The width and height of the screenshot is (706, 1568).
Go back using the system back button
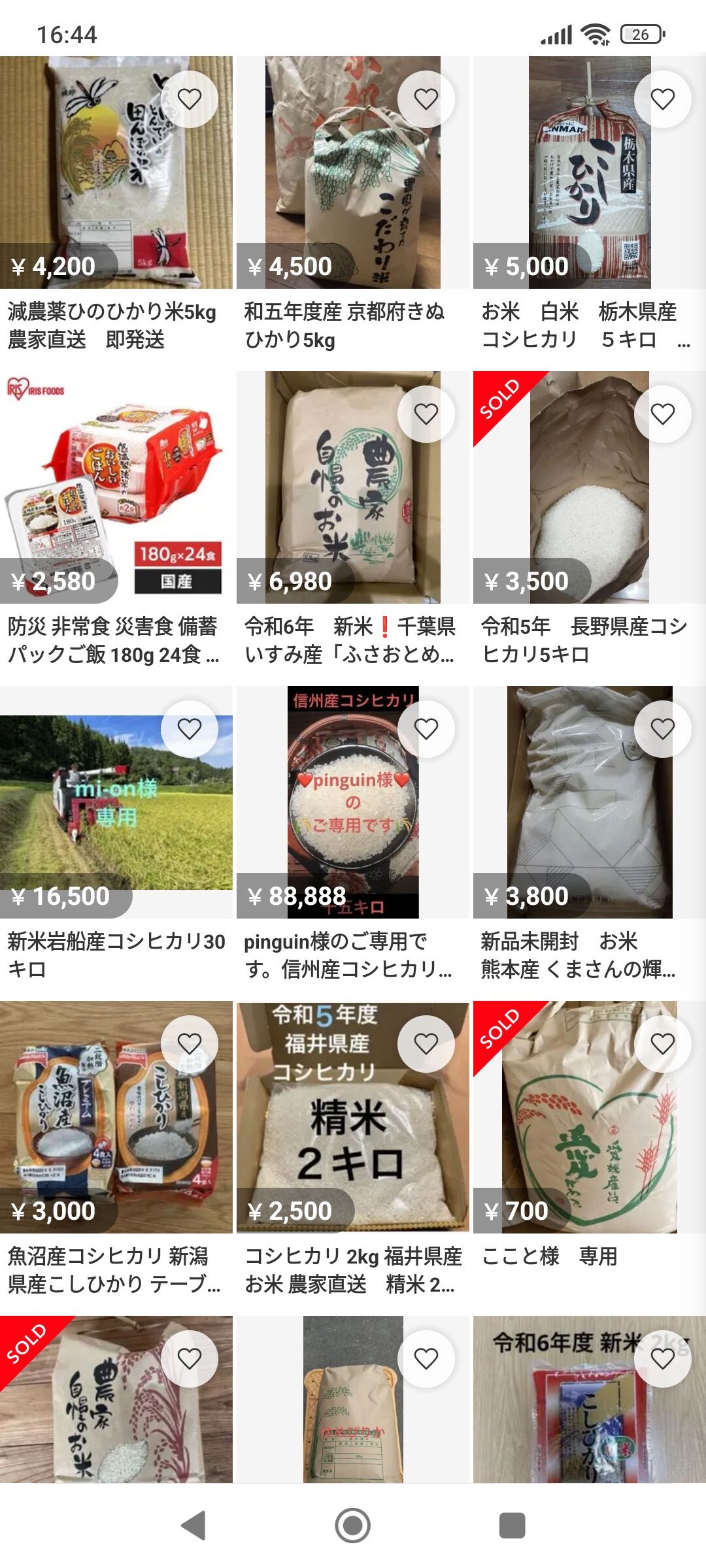[x=193, y=1526]
